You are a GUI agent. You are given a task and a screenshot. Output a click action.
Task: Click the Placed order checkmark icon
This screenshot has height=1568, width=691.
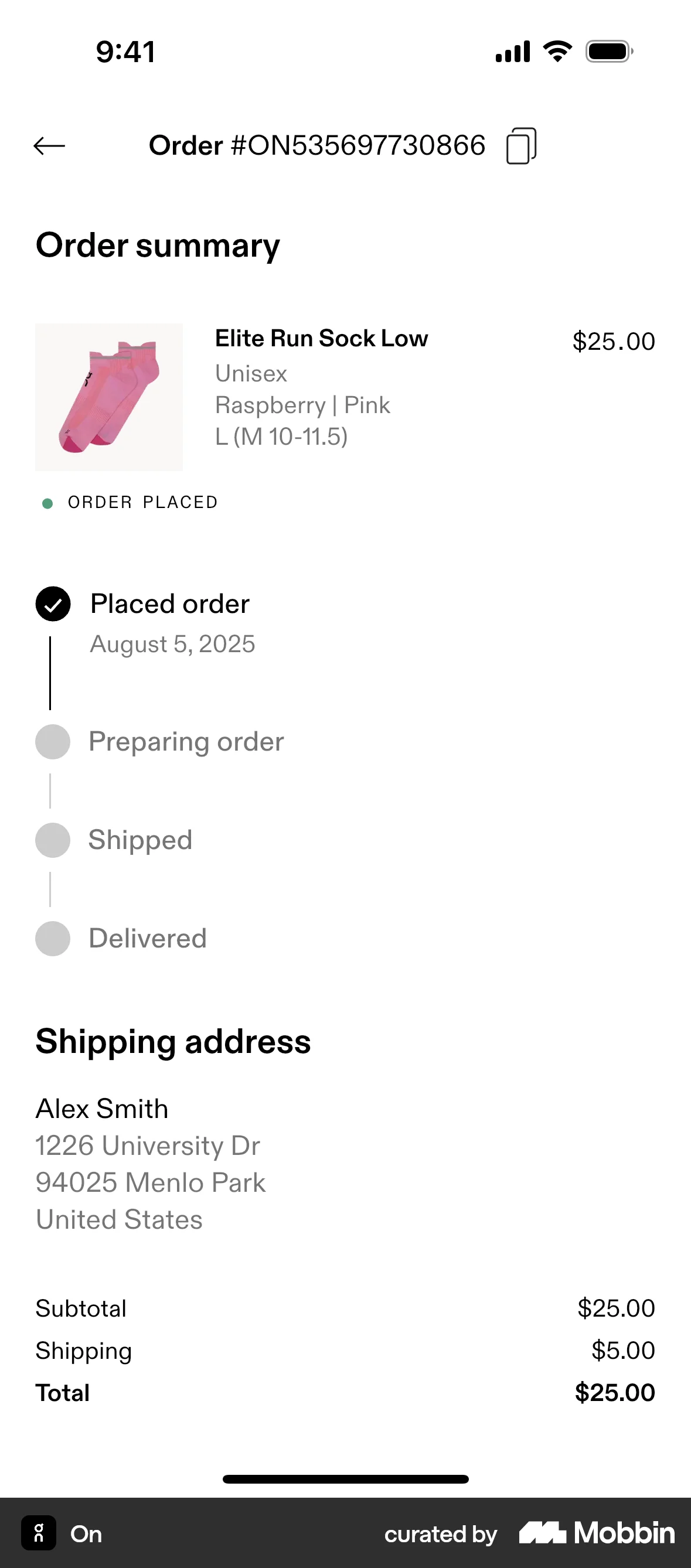[x=53, y=604]
